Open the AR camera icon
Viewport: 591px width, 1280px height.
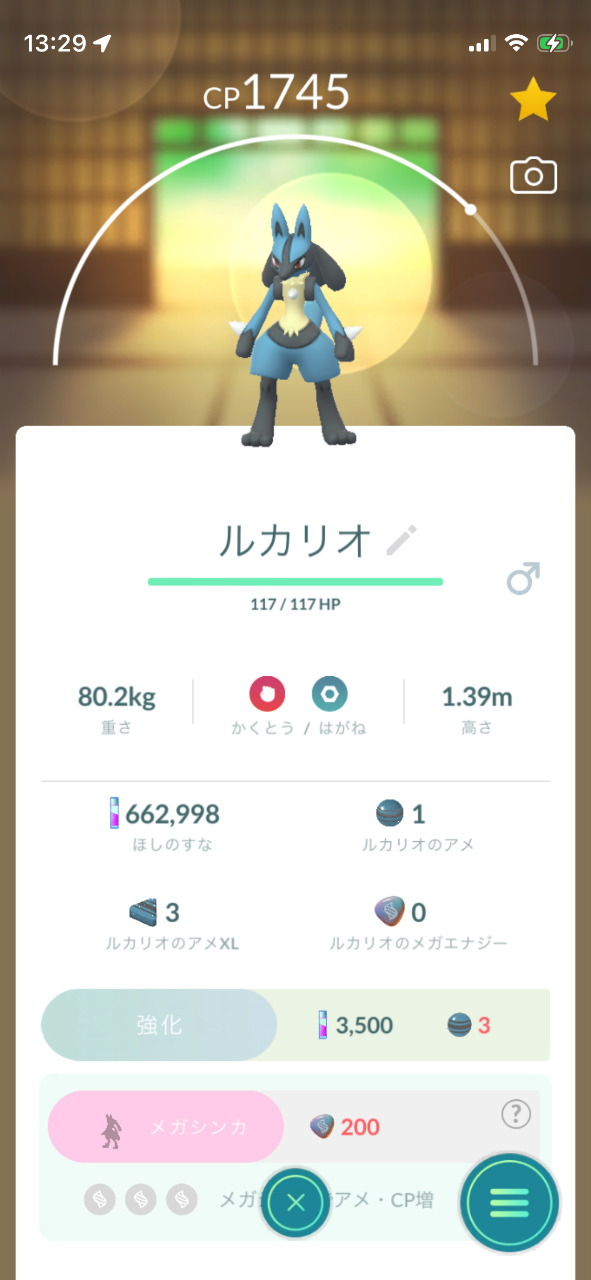tap(533, 177)
